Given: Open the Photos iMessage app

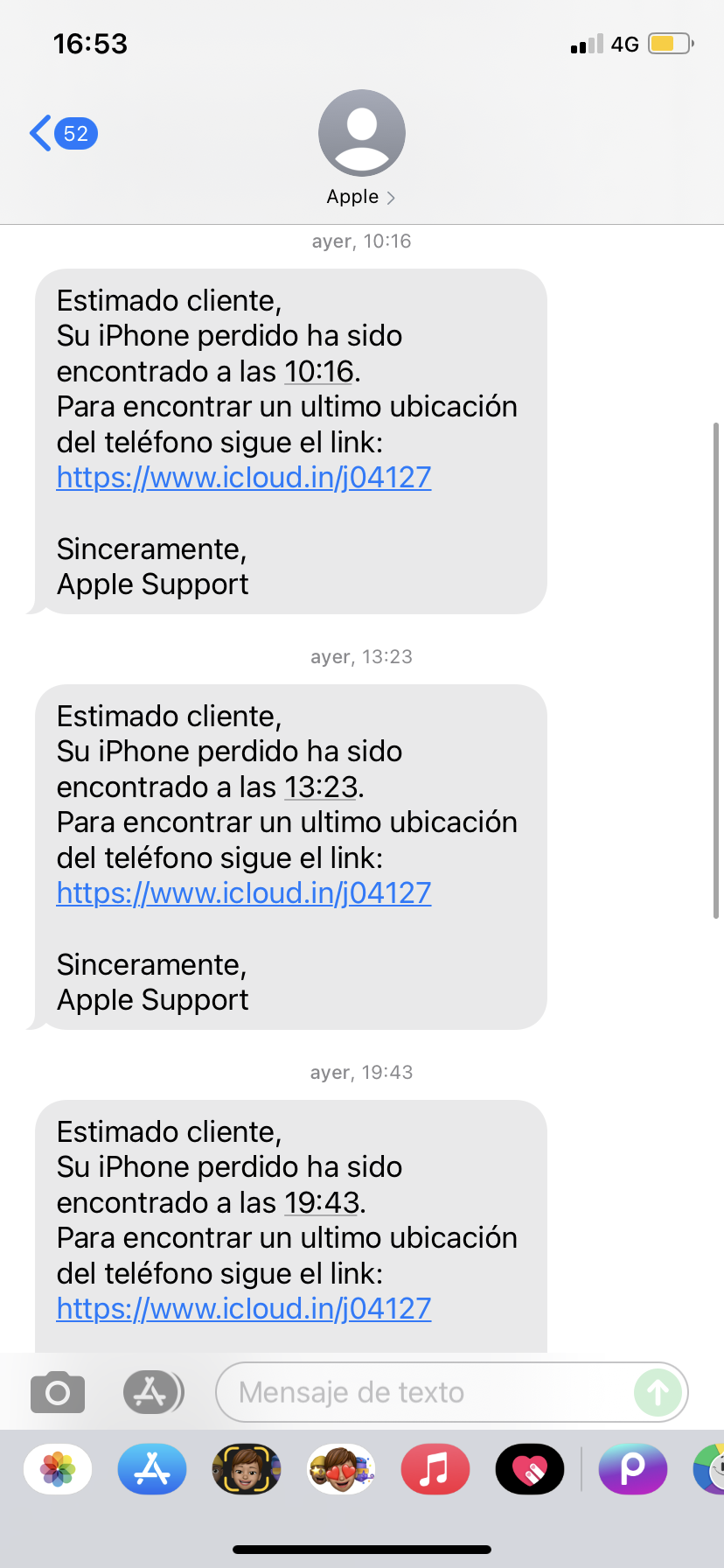Looking at the screenshot, I should pos(58,1469).
